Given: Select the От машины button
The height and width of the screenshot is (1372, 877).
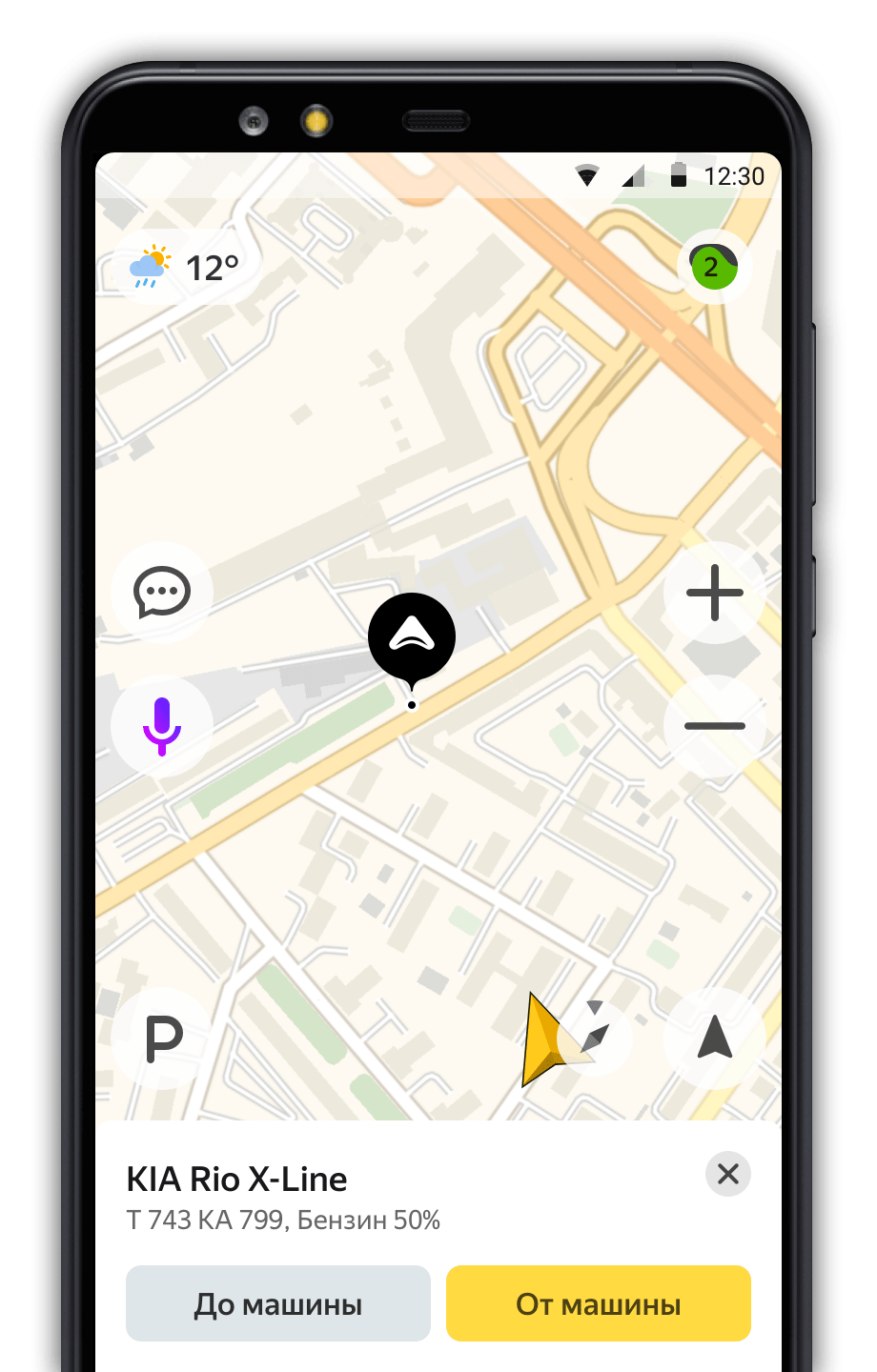Looking at the screenshot, I should [x=599, y=1303].
